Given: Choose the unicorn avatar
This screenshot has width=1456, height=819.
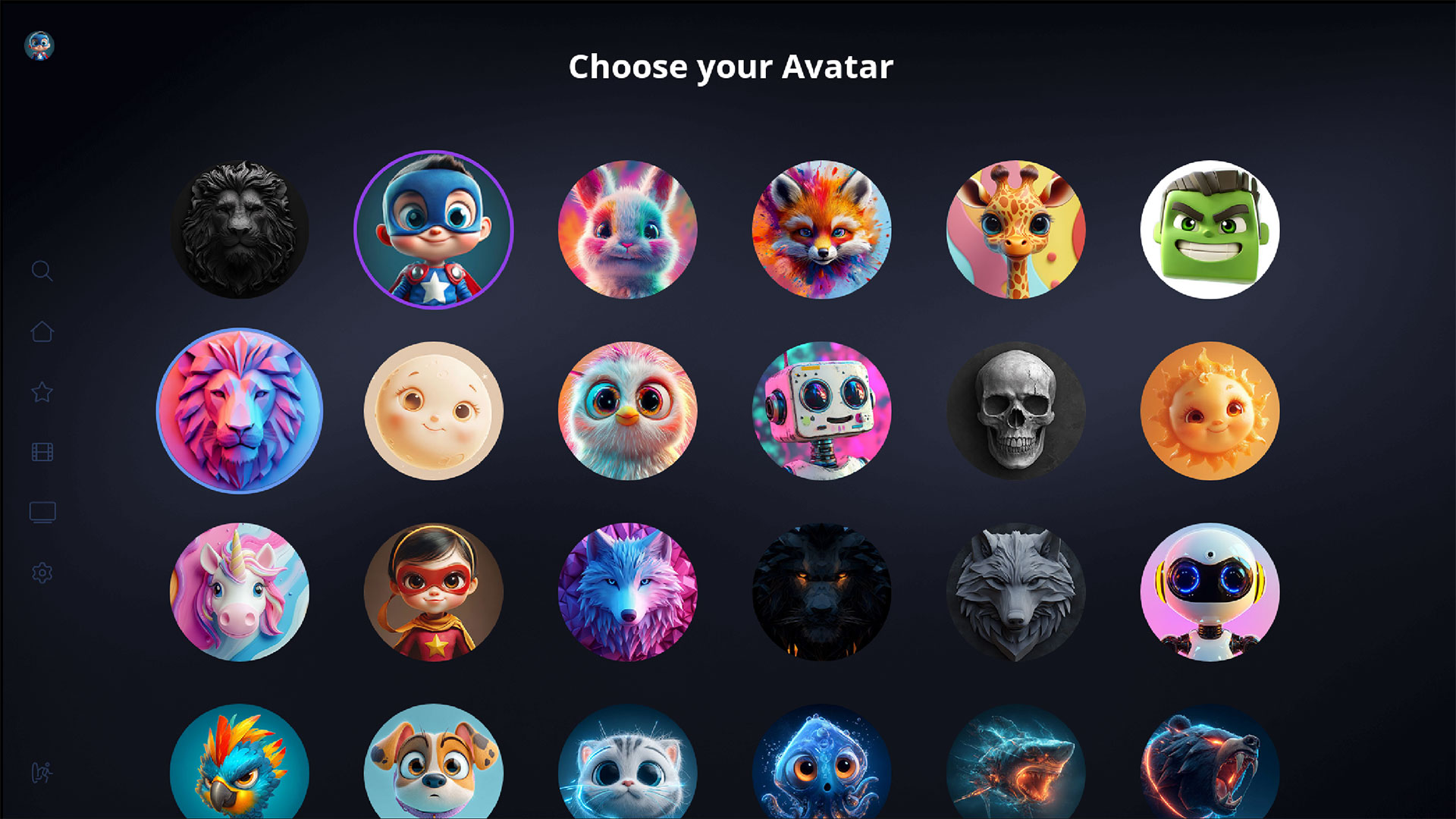Looking at the screenshot, I should 240,592.
